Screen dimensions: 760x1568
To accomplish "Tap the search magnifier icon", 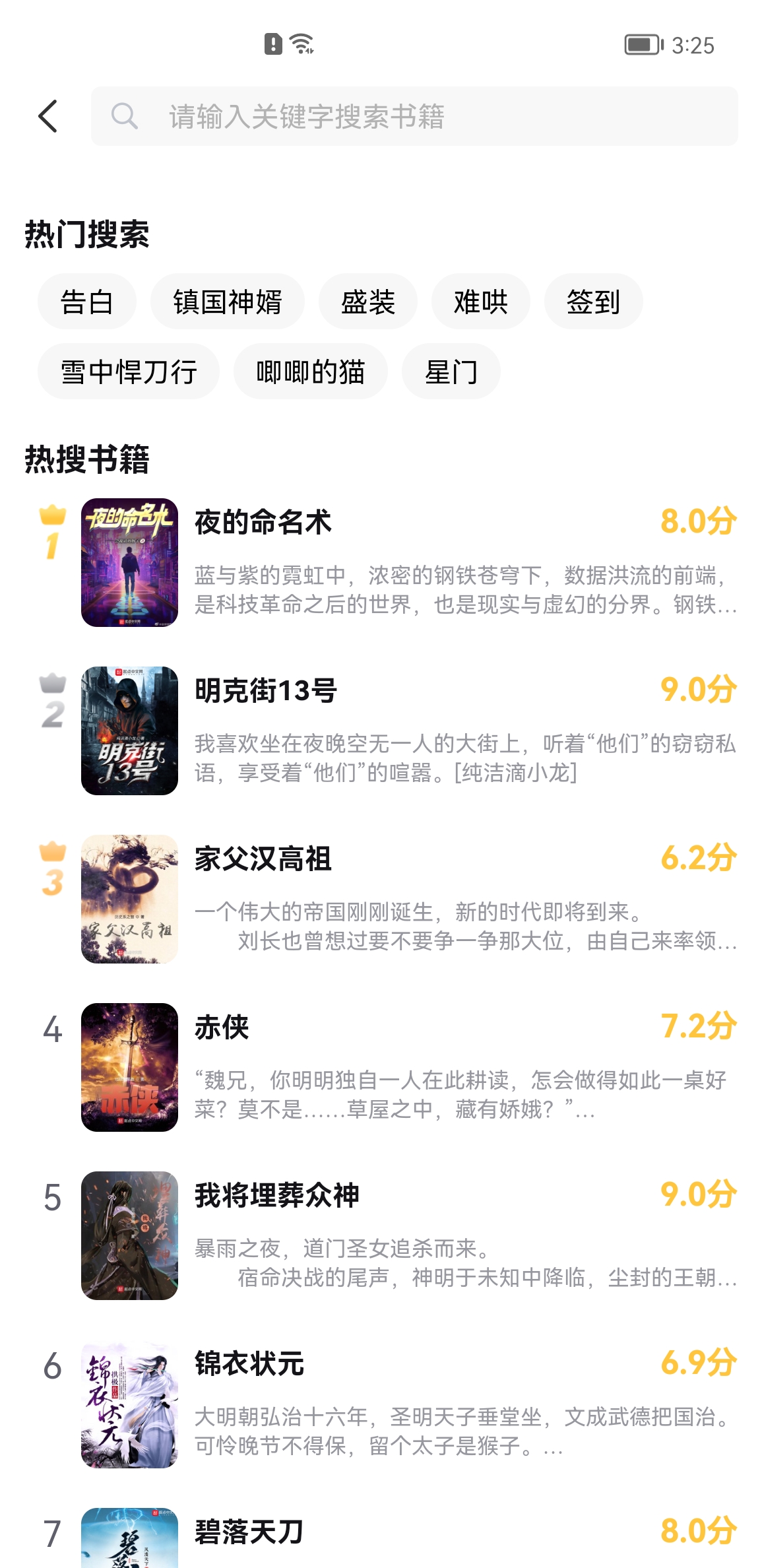I will tap(125, 117).
